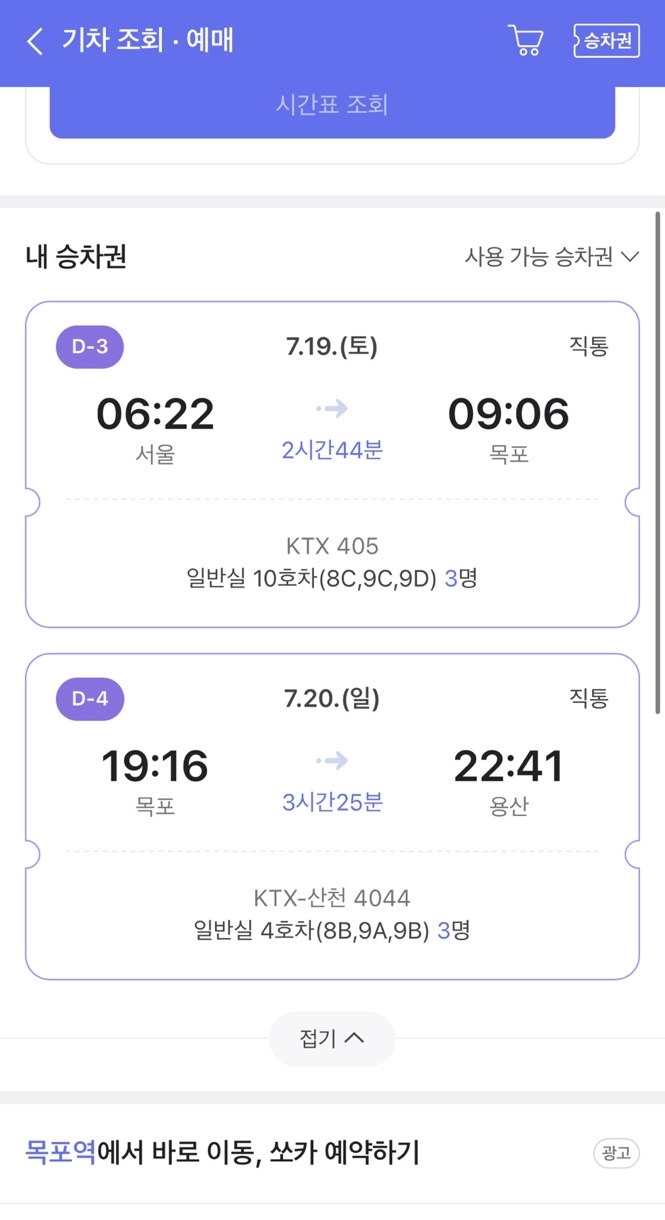Viewport: 665px width, 1220px height.
Task: Open the 승차권 ticket icon
Action: [606, 41]
